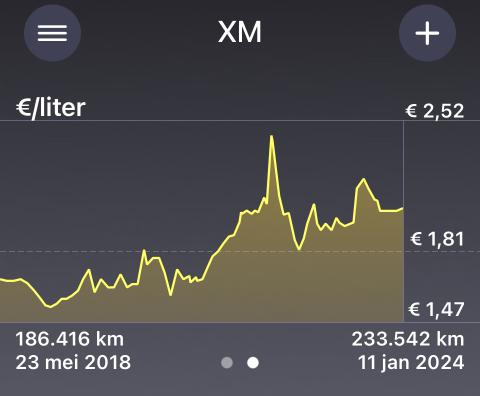This screenshot has width=480, height=396.
Task: Open the hamburger menu
Action: pos(52,33)
